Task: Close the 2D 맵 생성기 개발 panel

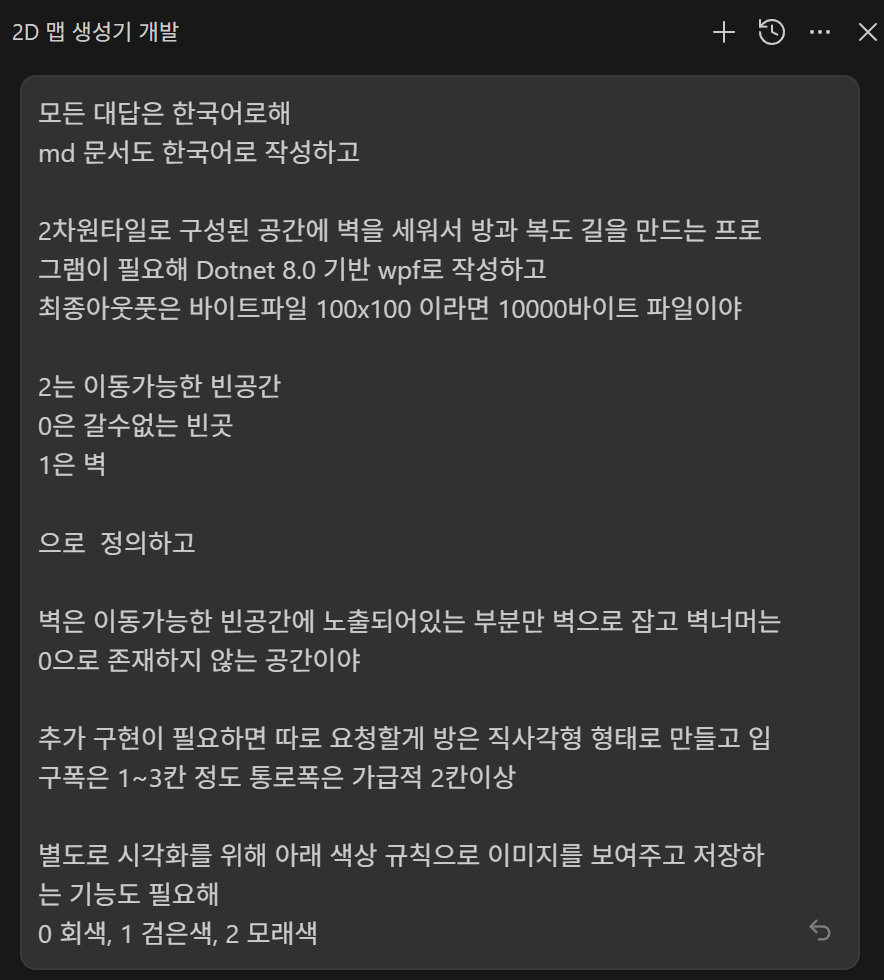Action: 867,33
